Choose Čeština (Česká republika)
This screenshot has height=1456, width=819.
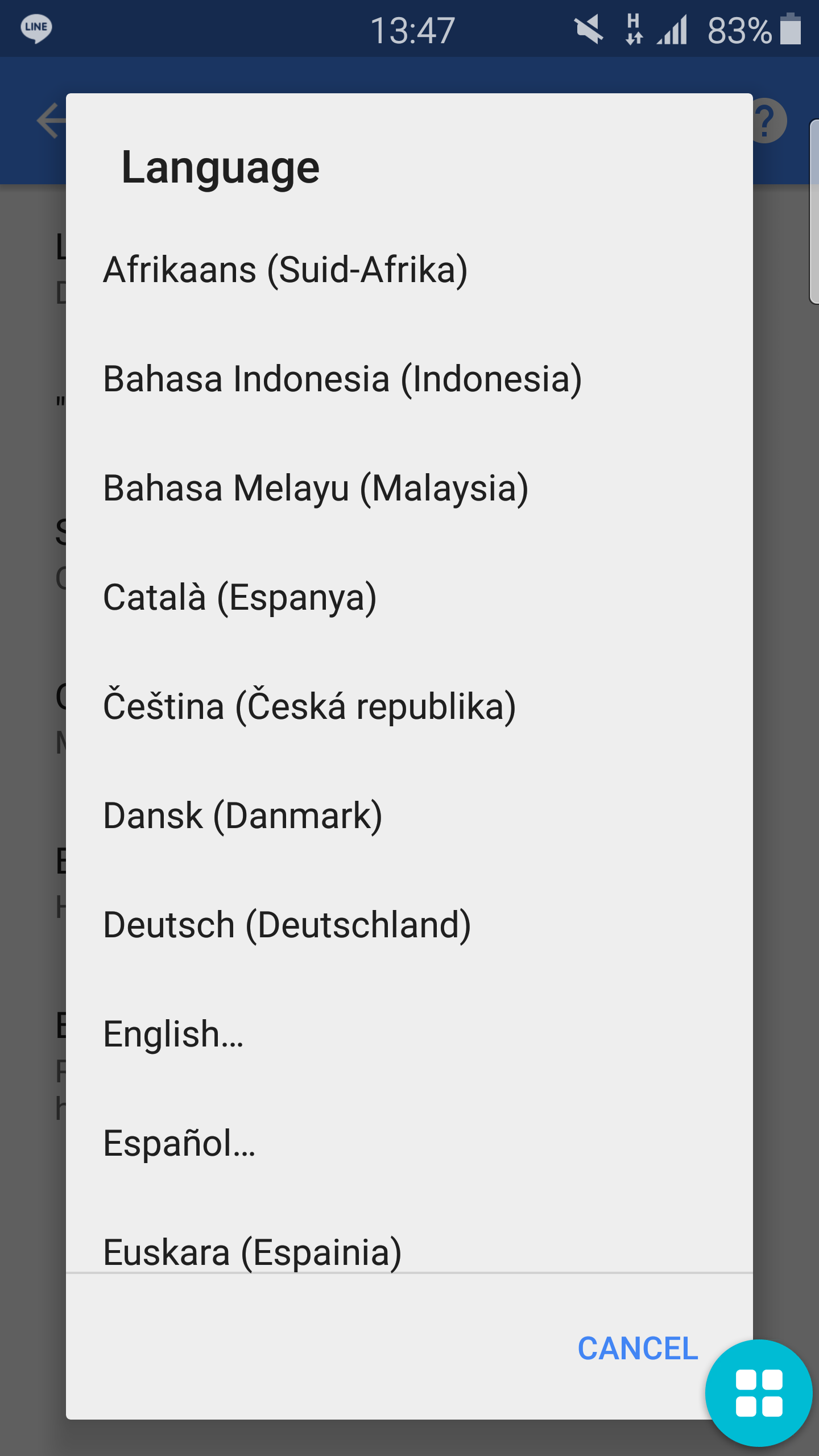pos(309,706)
